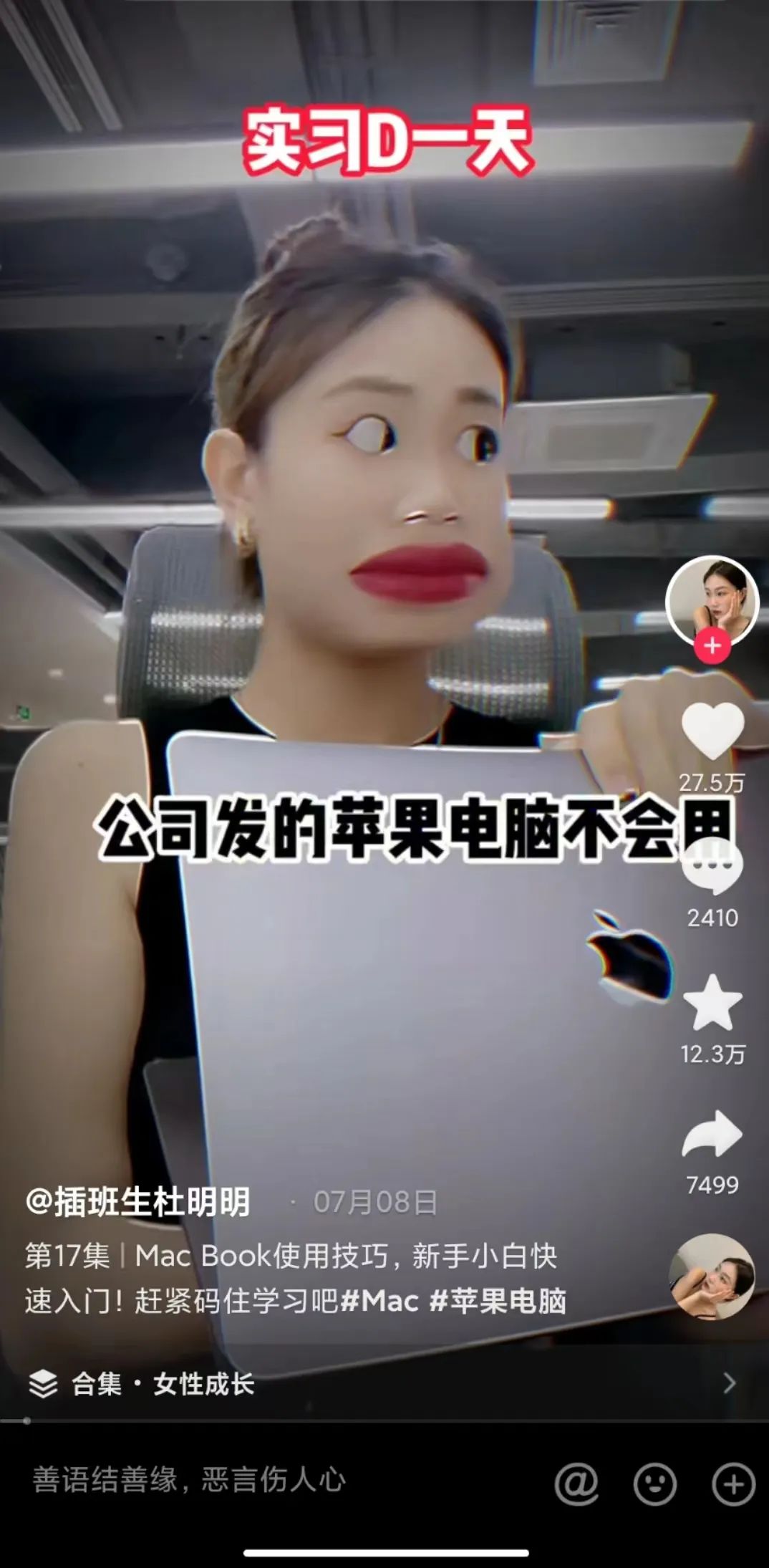Open the rotating music disc
The height and width of the screenshot is (1568, 769).
712,1276
